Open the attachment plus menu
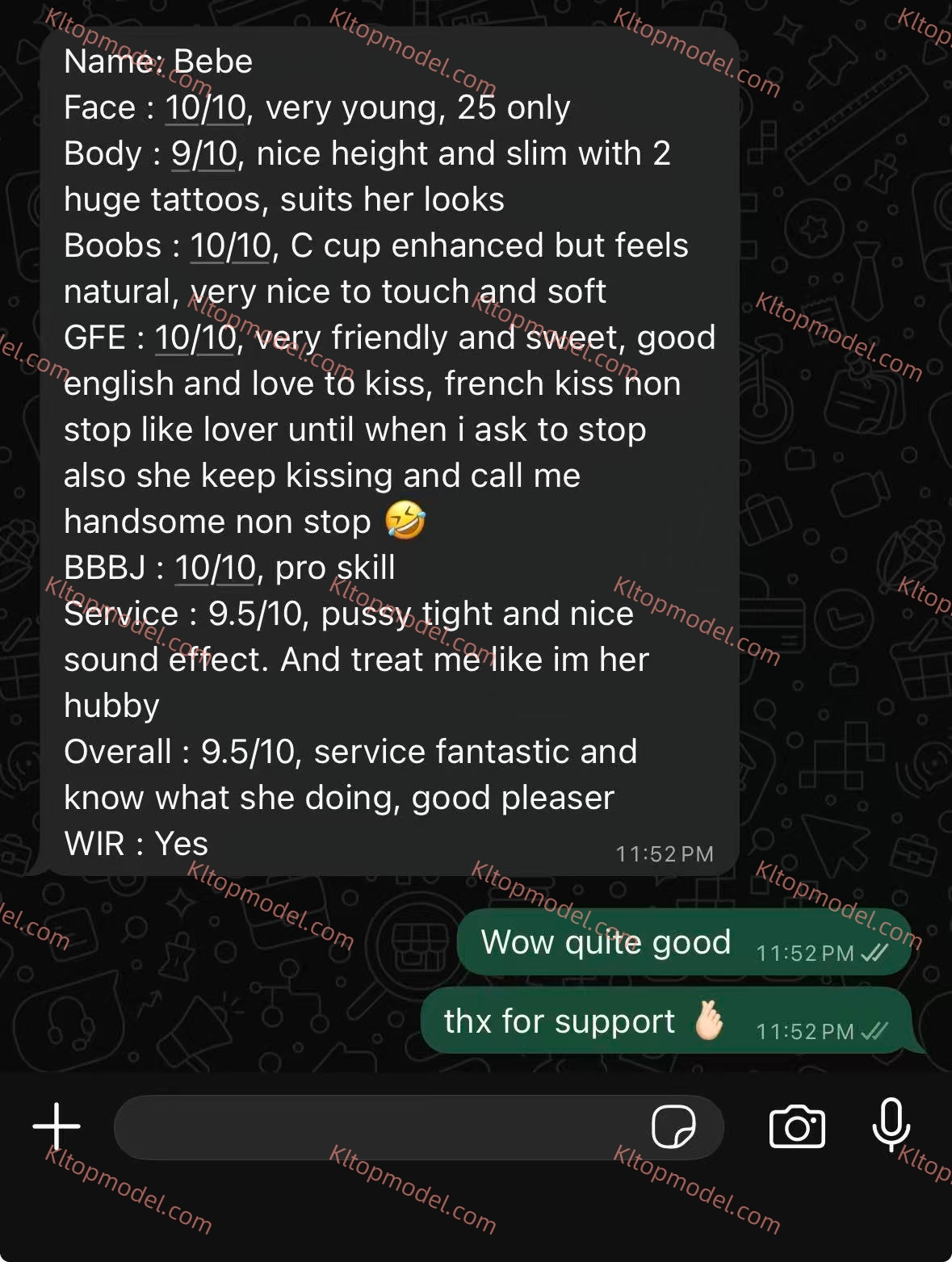952x1262 pixels. tap(57, 1126)
